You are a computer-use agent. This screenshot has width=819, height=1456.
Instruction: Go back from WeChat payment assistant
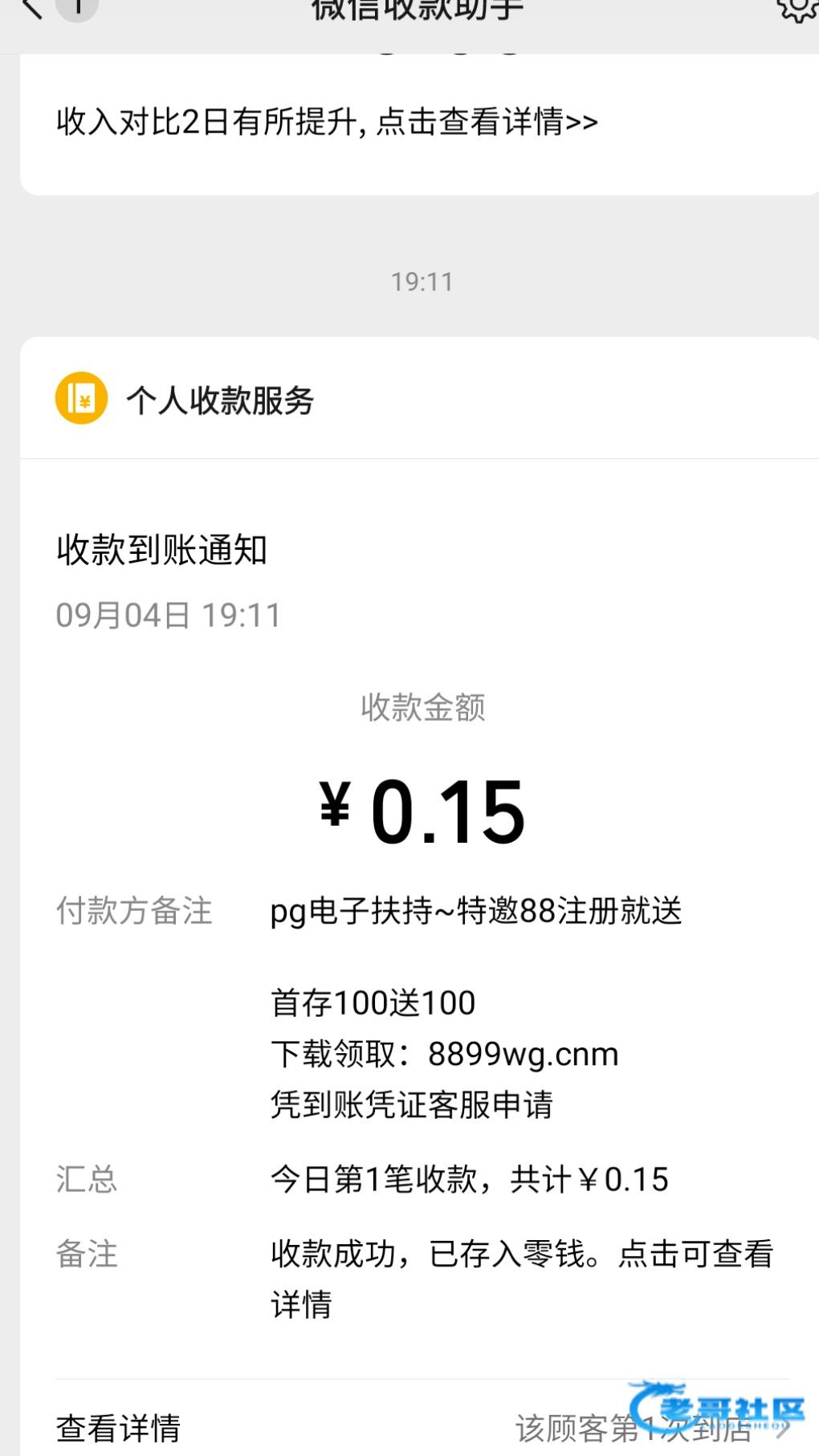(x=32, y=8)
